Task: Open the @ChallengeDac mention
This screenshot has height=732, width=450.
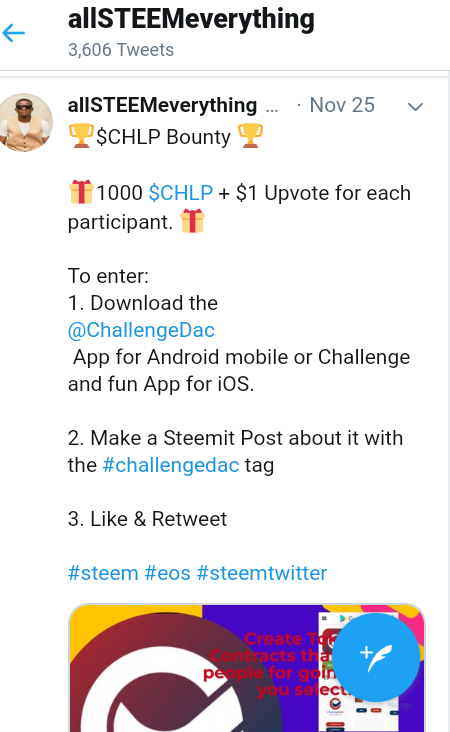Action: point(141,330)
